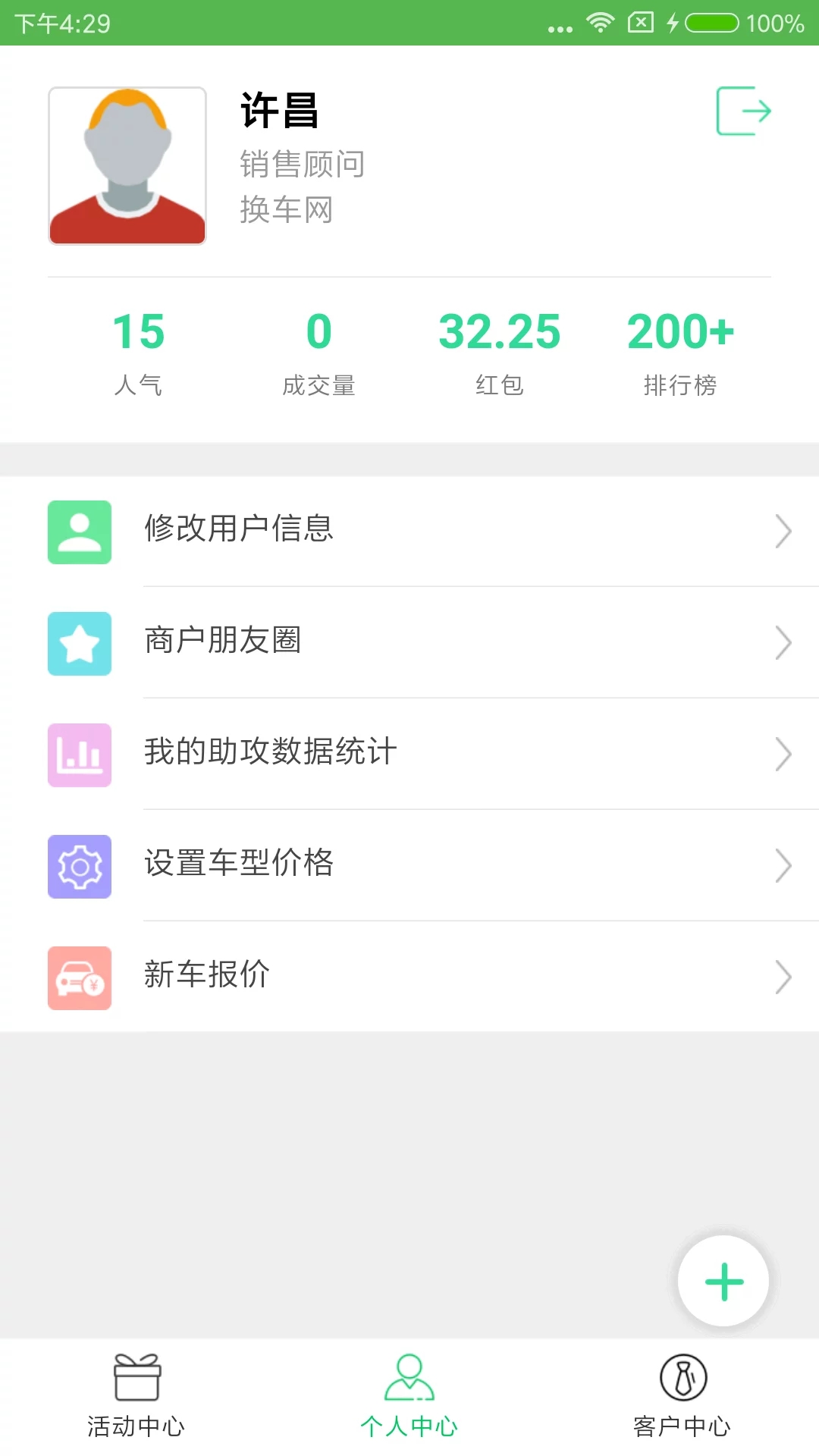Select the 个人中心 tab
Screen dimensions: 819x1456
coord(409,1395)
